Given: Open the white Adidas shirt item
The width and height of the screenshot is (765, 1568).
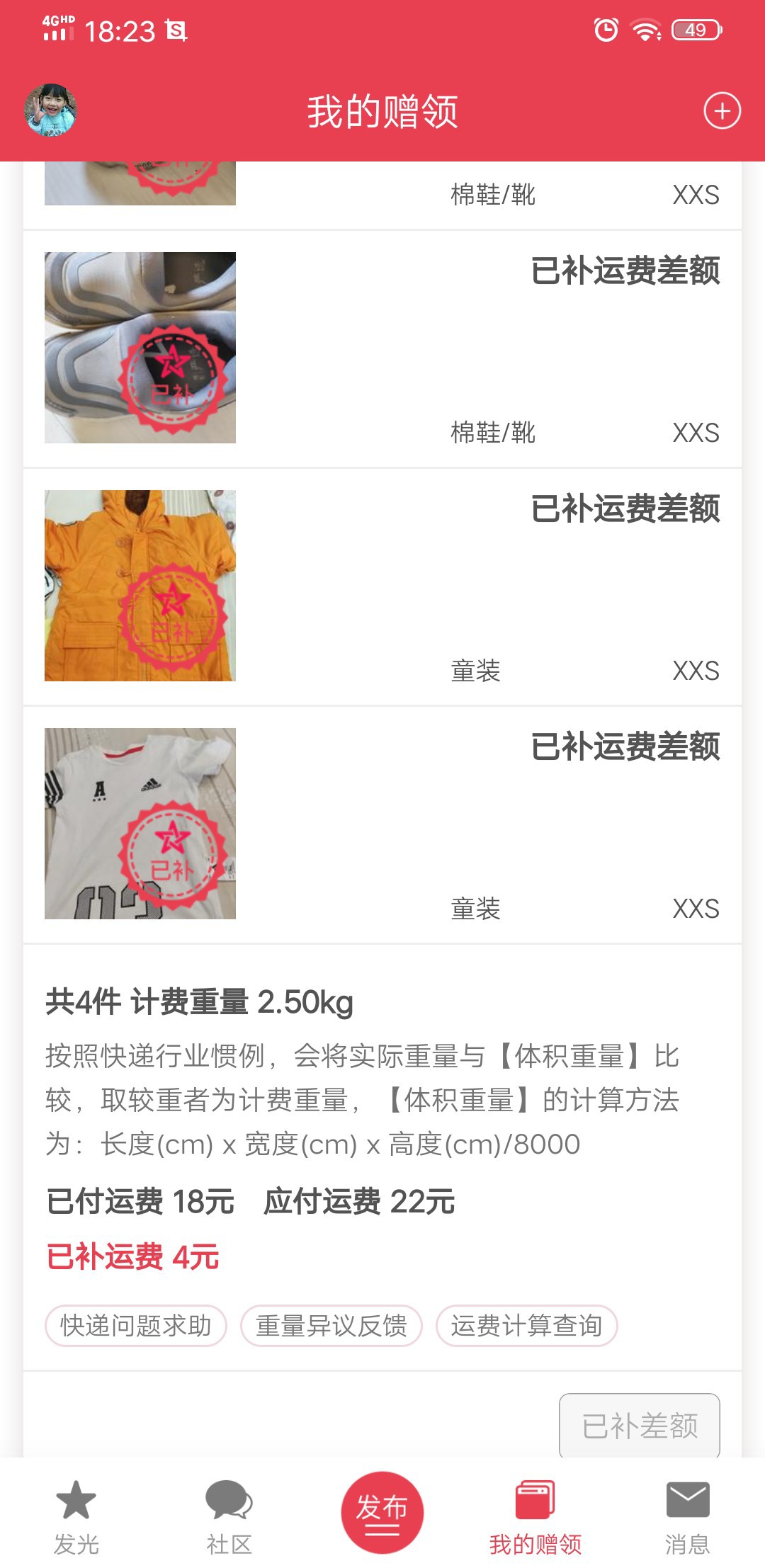Looking at the screenshot, I should point(140,824).
